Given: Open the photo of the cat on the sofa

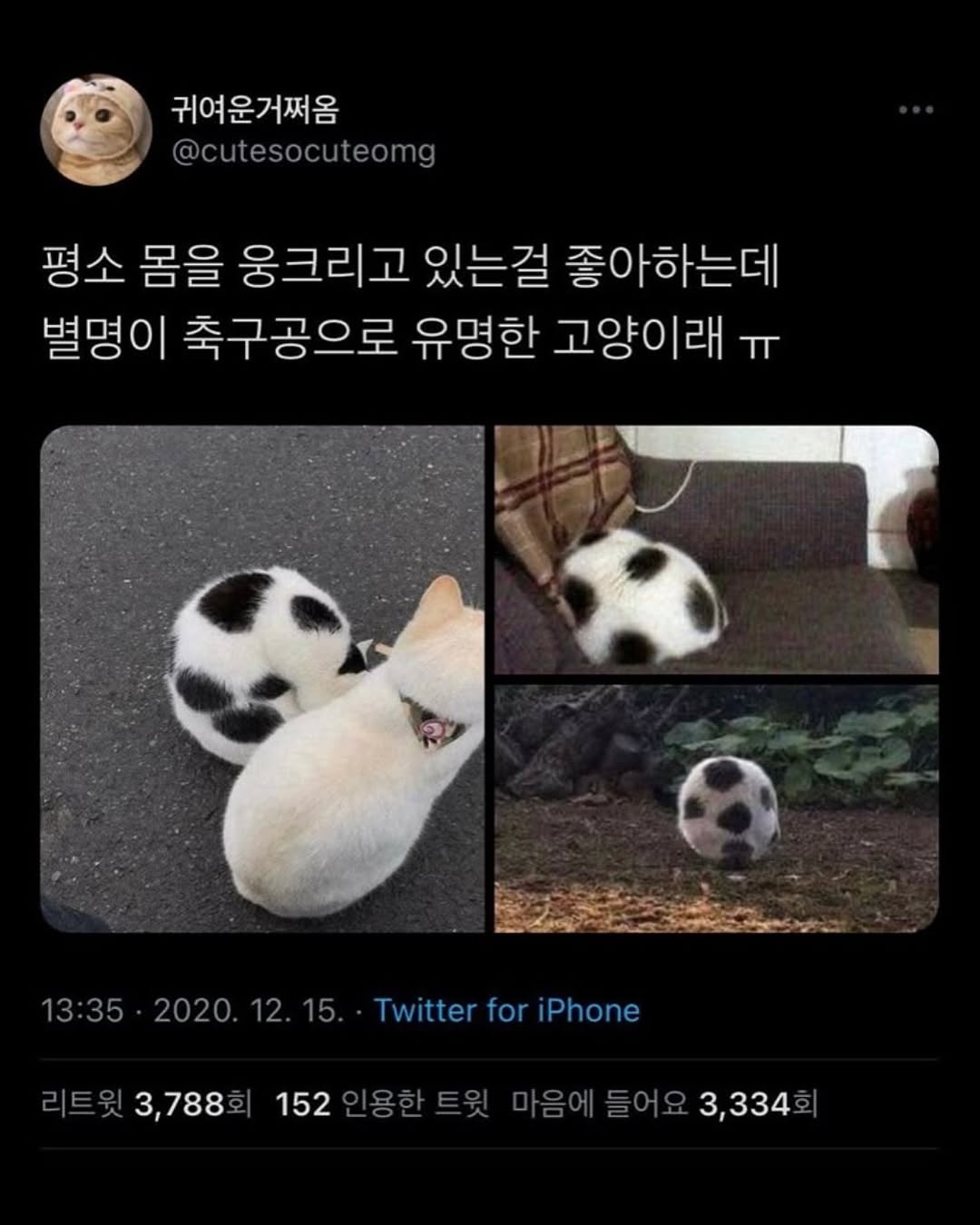Looking at the screenshot, I should [716, 549].
